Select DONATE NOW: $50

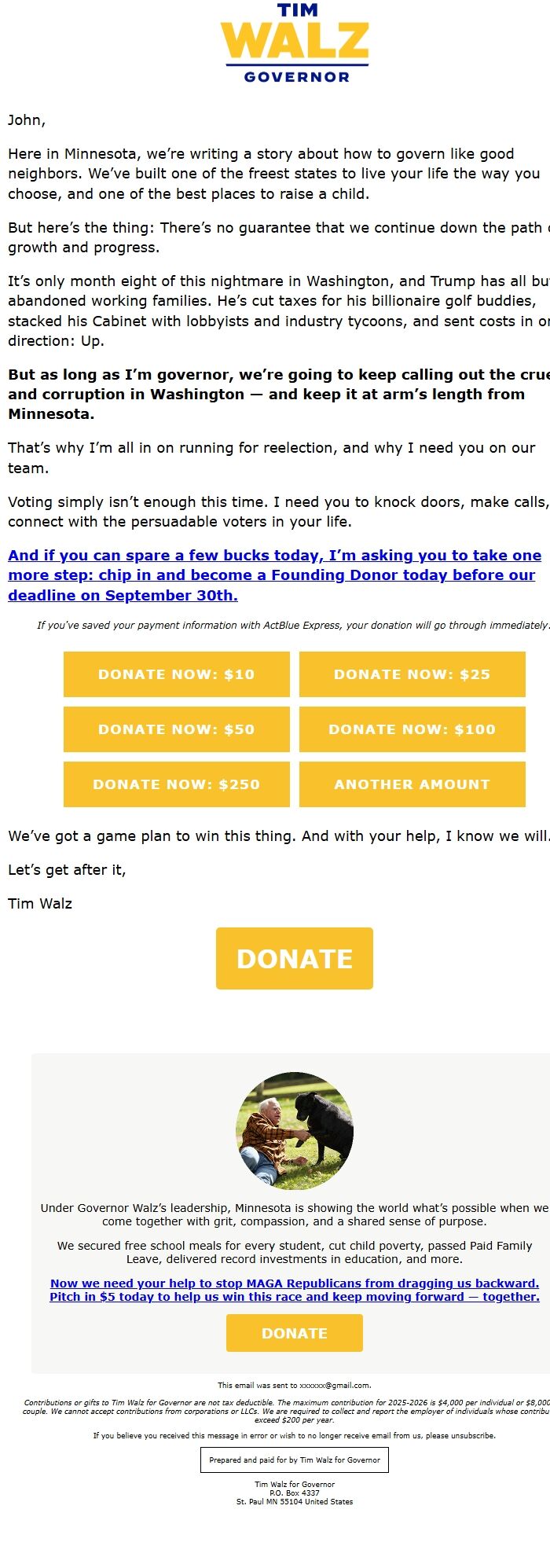click(176, 729)
